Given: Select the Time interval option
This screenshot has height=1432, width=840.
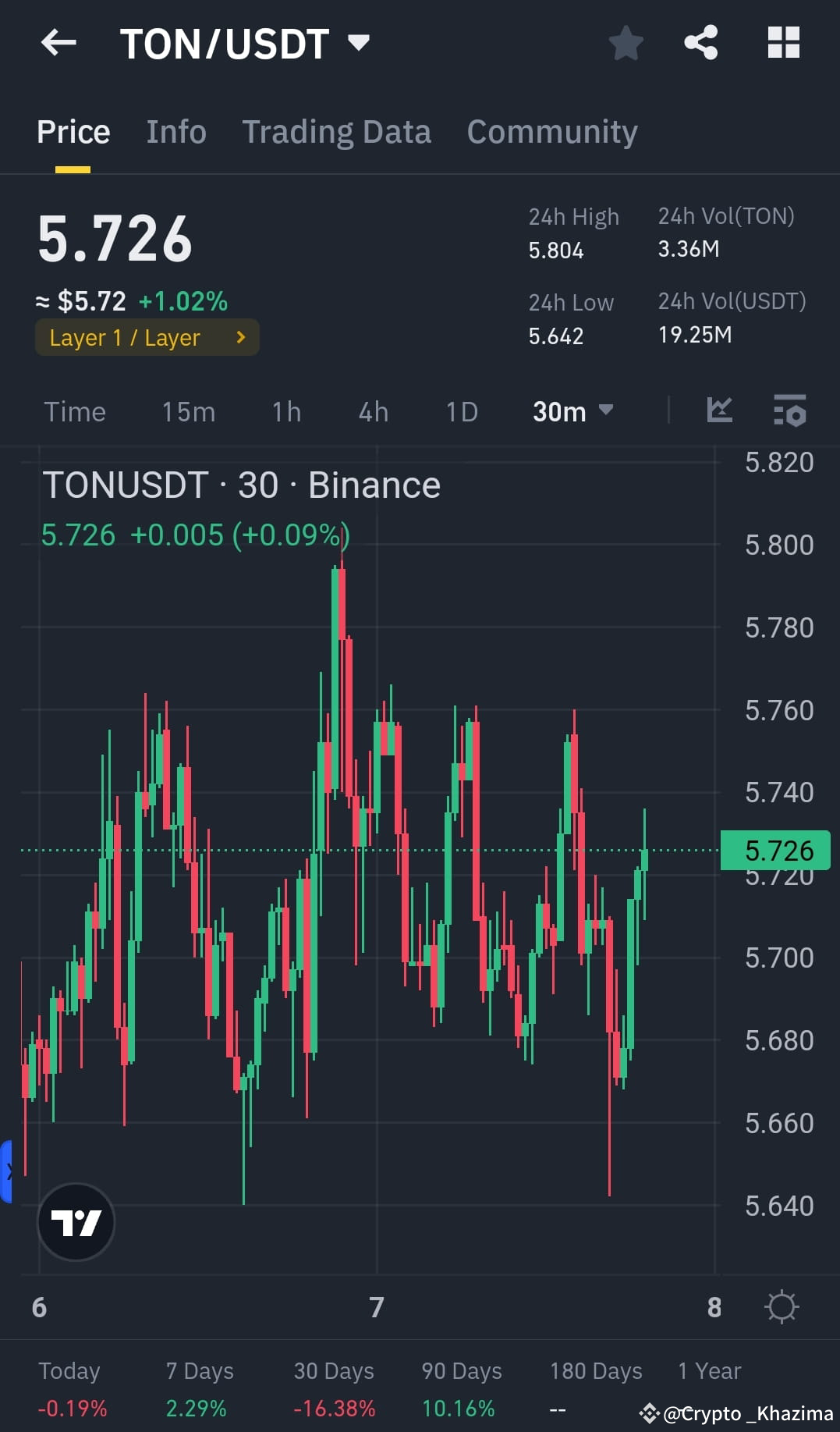Looking at the screenshot, I should click(75, 411).
